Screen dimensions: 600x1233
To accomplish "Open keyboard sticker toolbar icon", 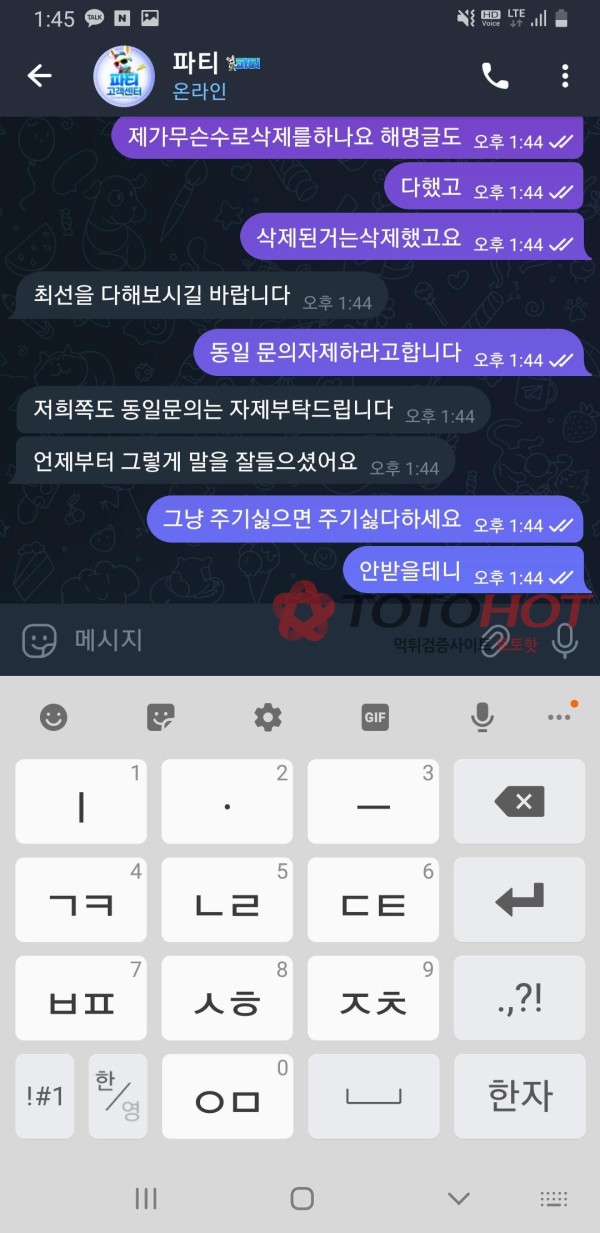I will pyautogui.click(x=160, y=717).
